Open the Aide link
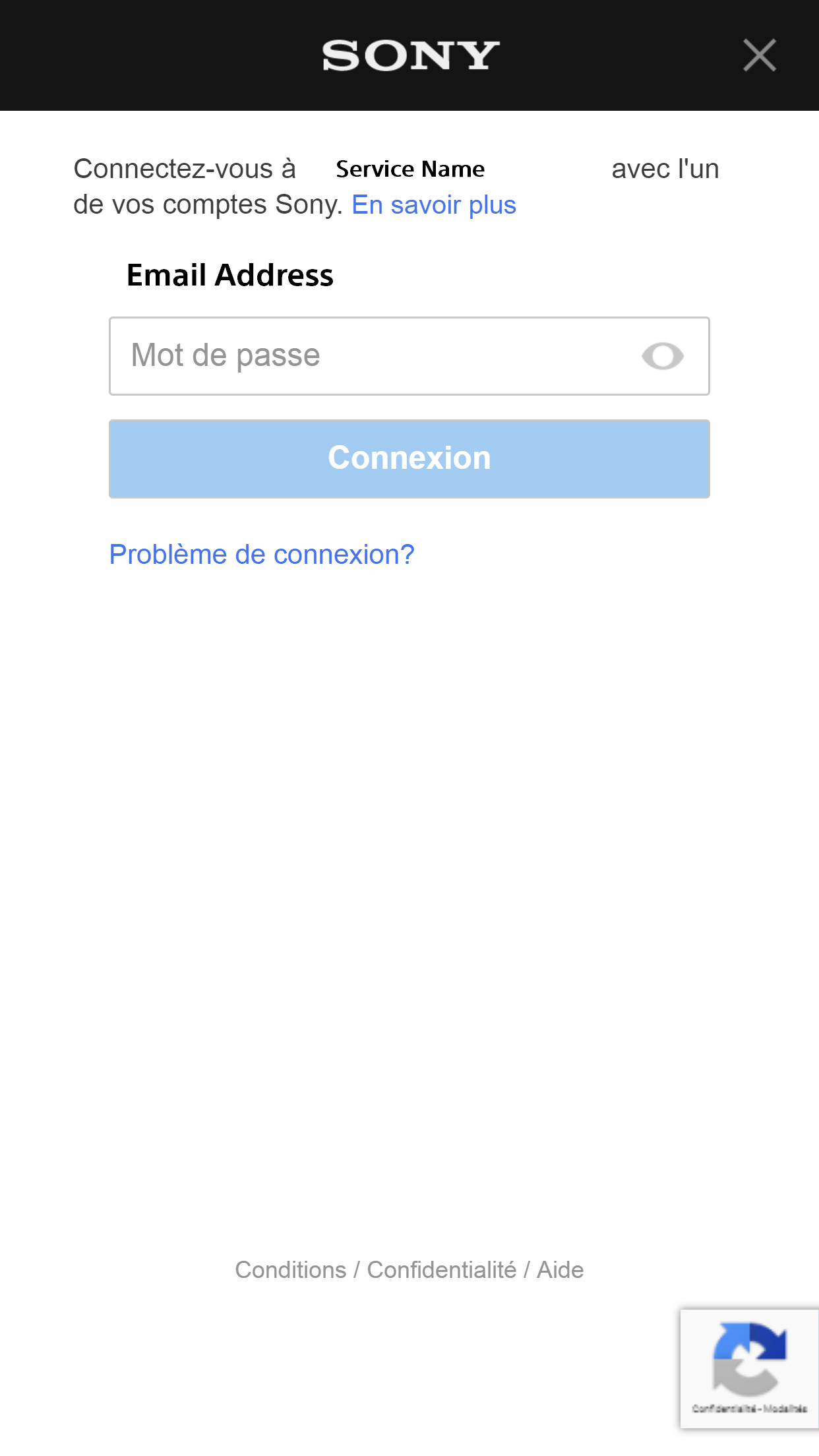 (x=560, y=1269)
